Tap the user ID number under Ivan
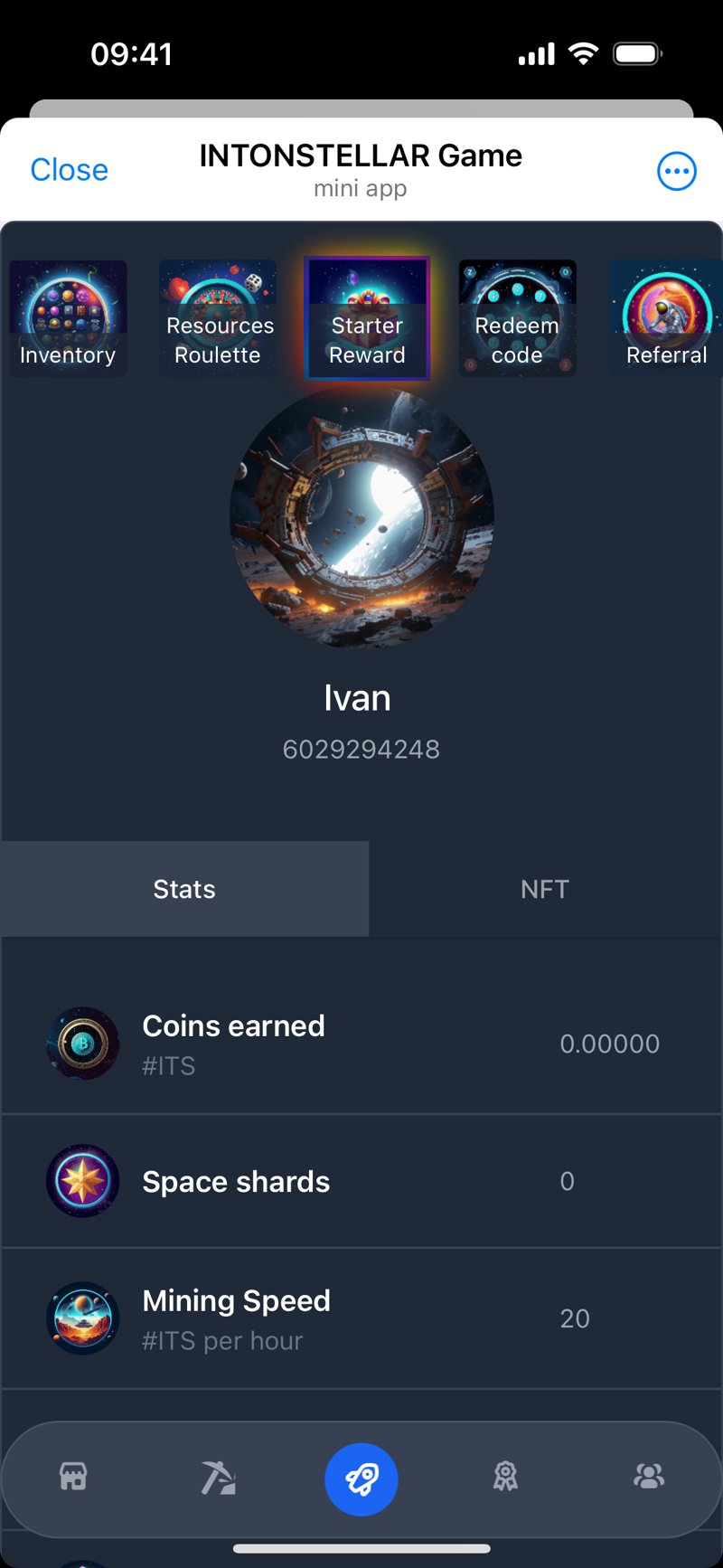Viewport: 723px width, 1568px height. [361, 749]
